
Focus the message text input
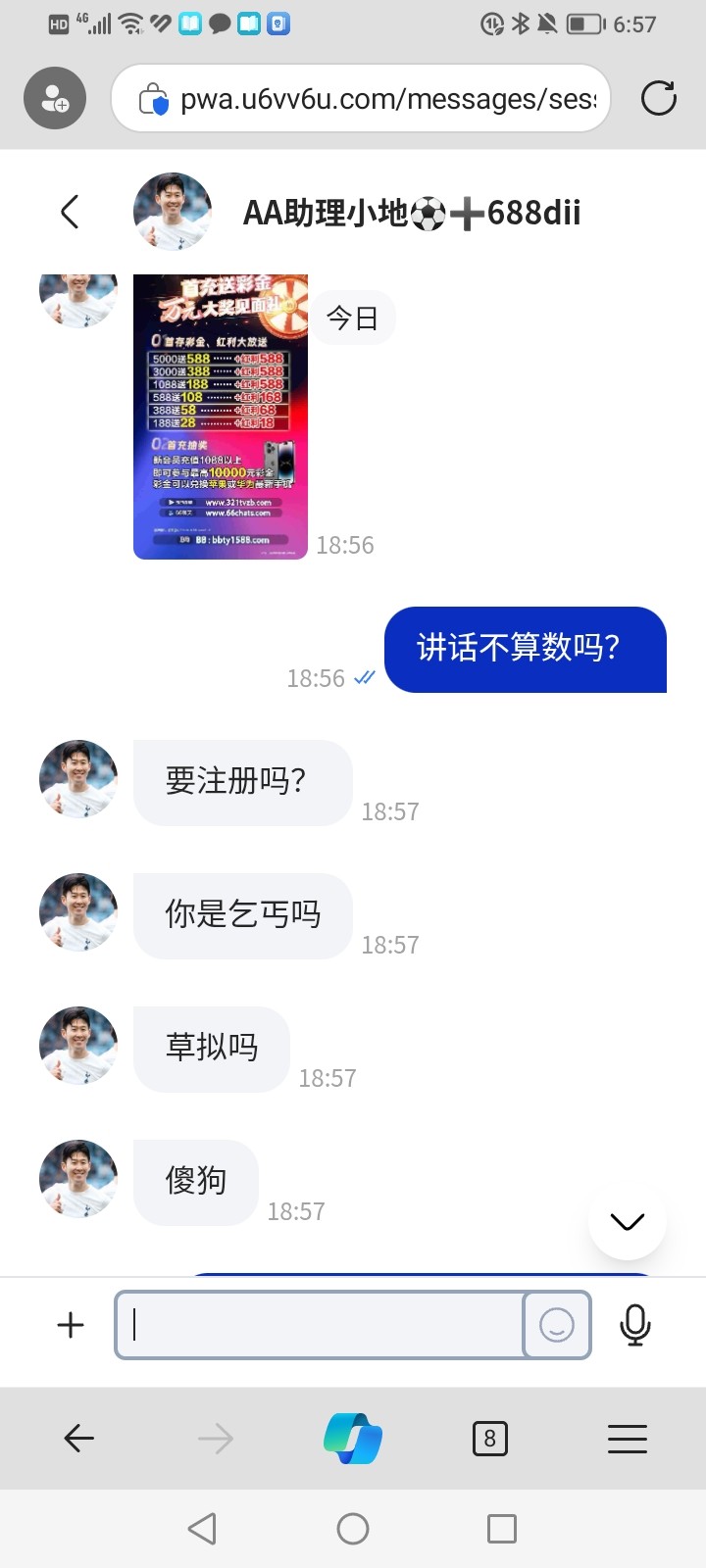coord(320,1325)
